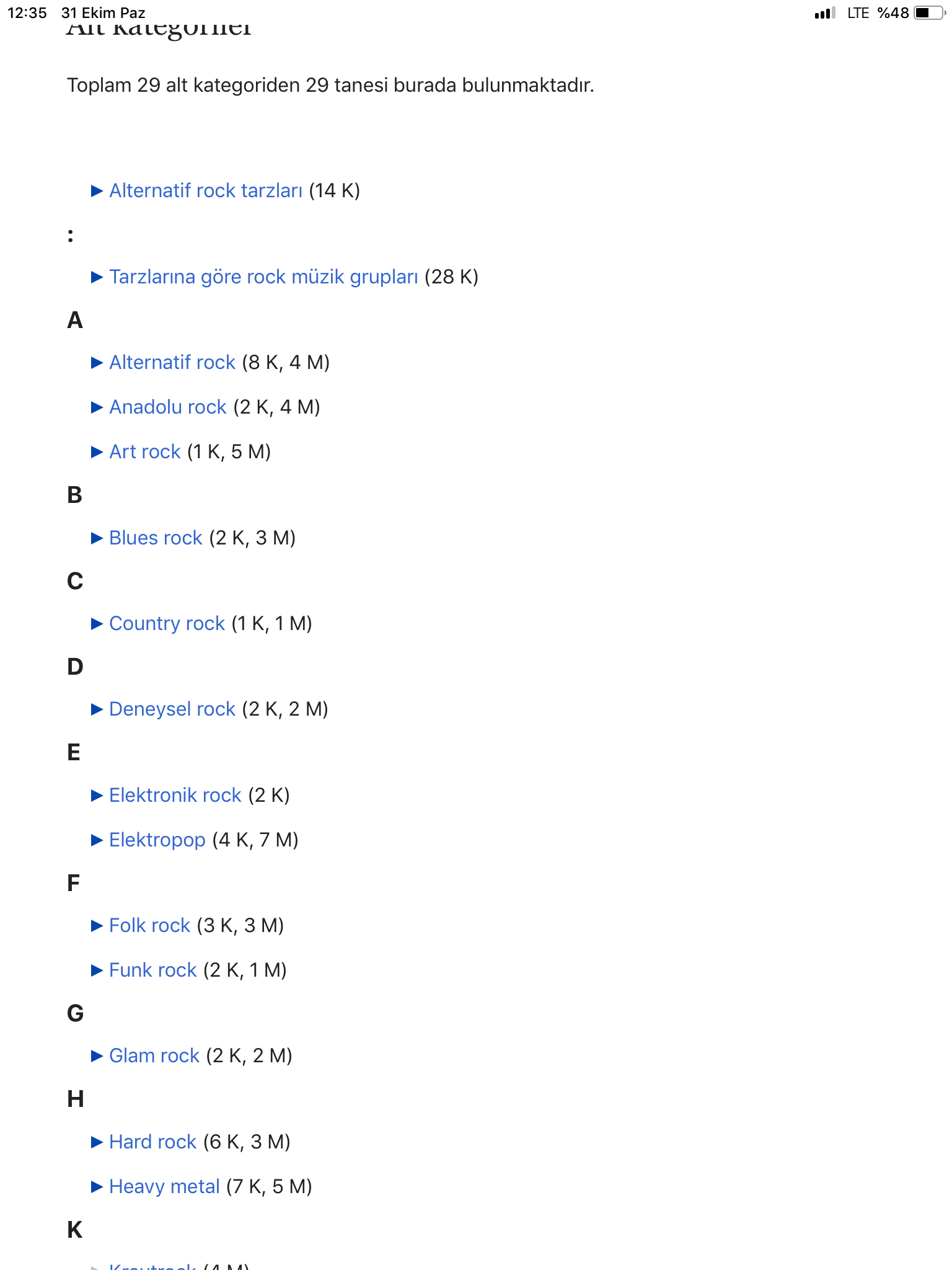Open the Alternatif rock tarzları category link
952x1270 pixels.
coord(206,190)
